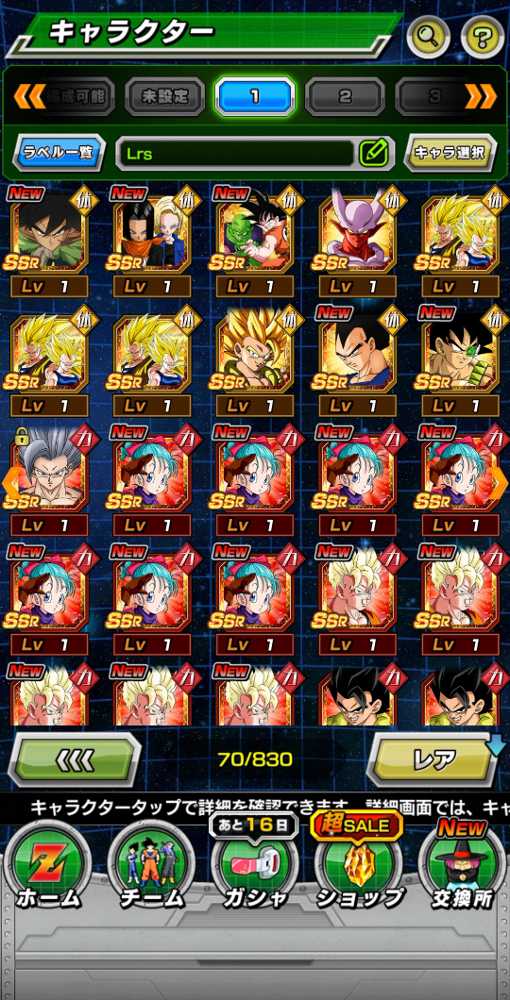
Task: Select the 未設定 tab
Action: coord(165,96)
